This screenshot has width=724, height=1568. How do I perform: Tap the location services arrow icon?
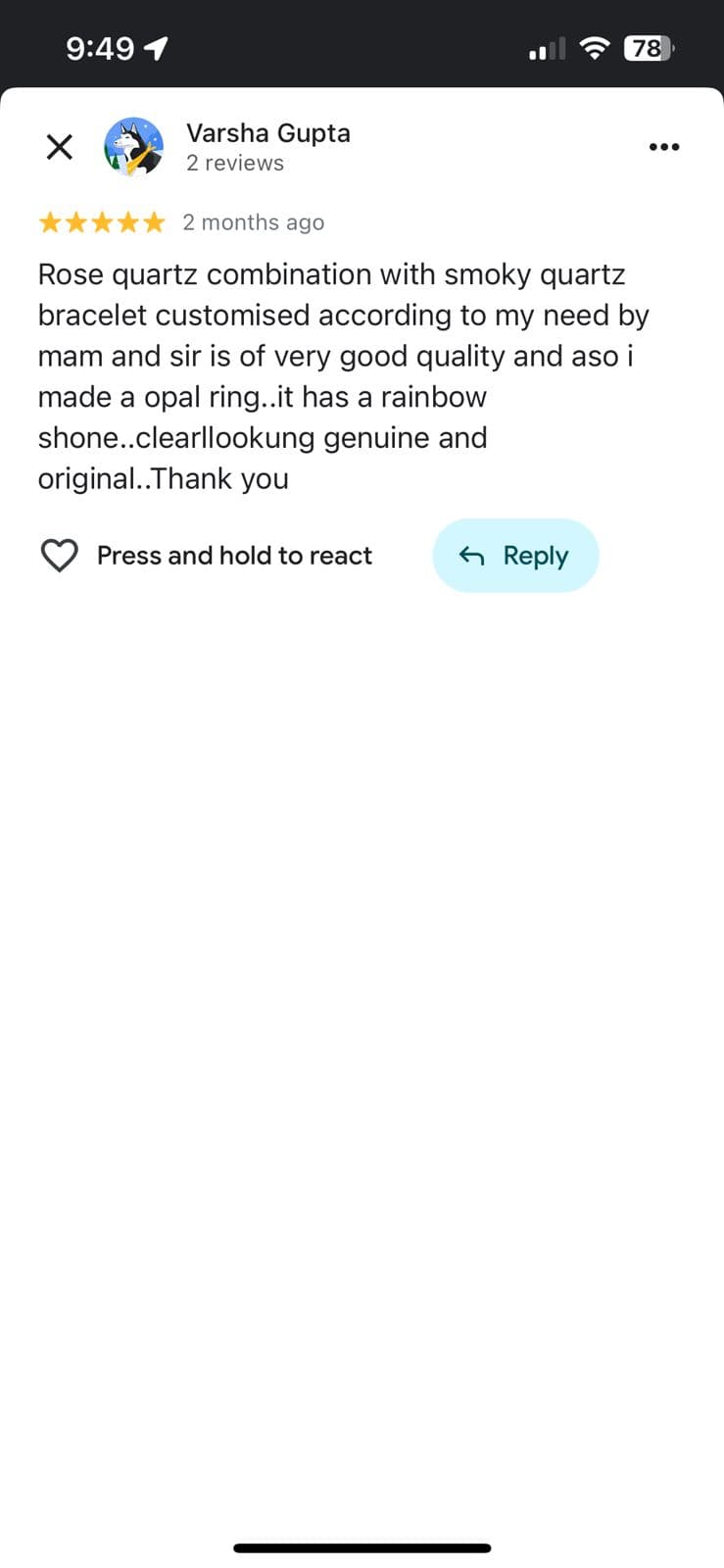click(x=157, y=46)
